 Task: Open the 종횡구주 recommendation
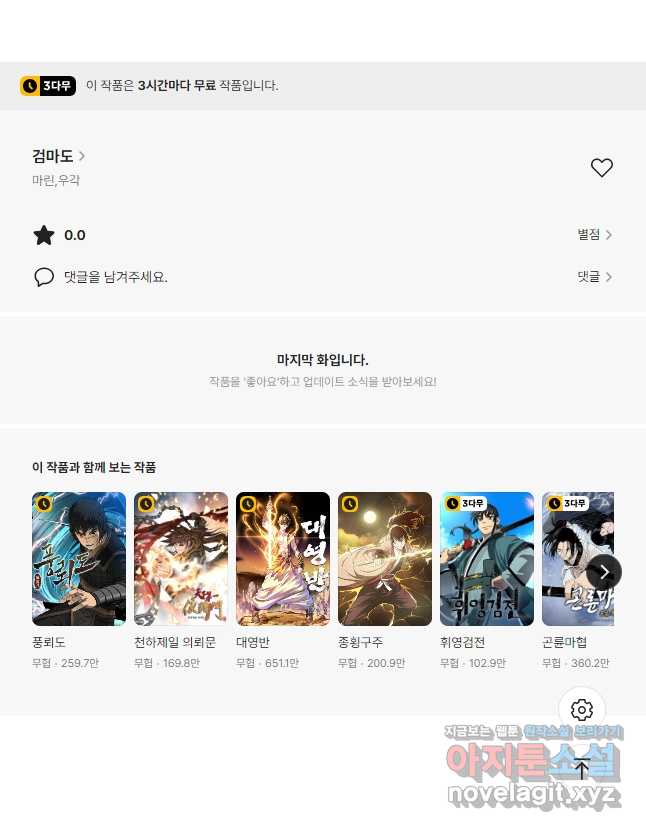tap(385, 559)
